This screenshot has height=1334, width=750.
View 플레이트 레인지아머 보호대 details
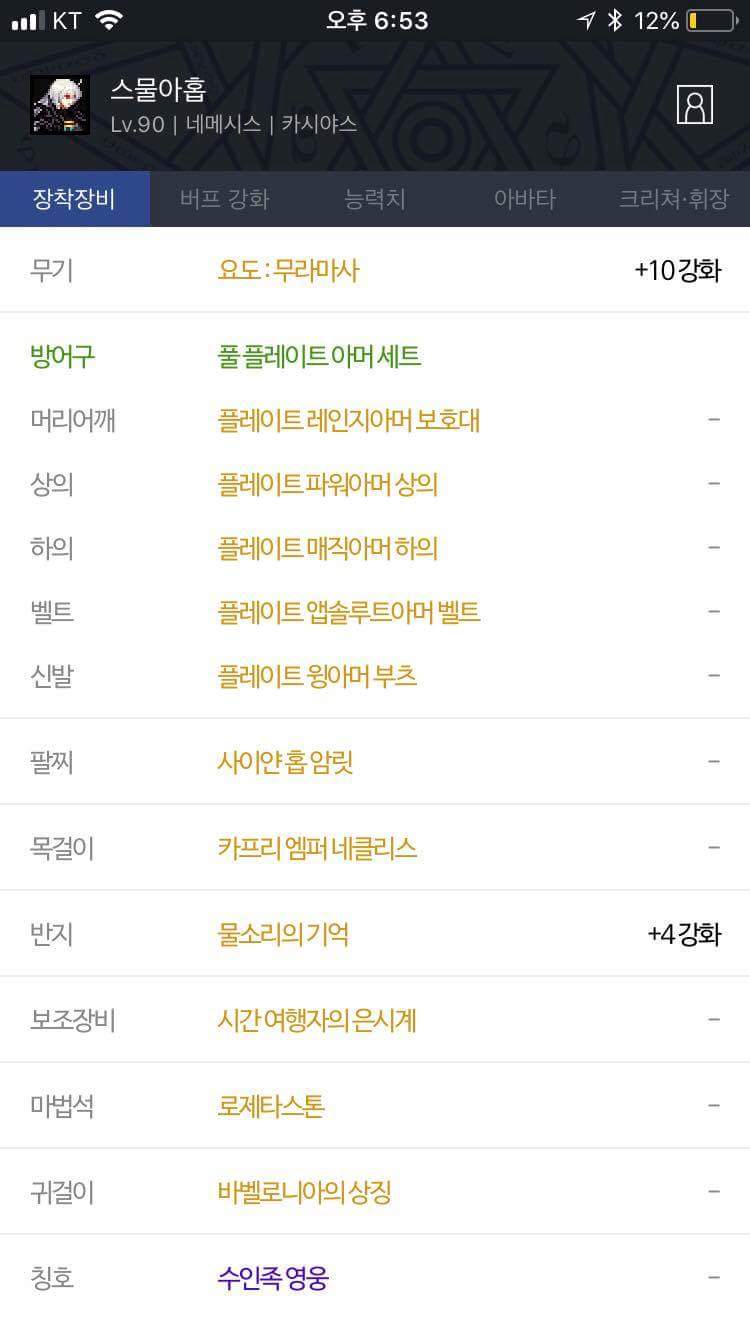coord(349,420)
